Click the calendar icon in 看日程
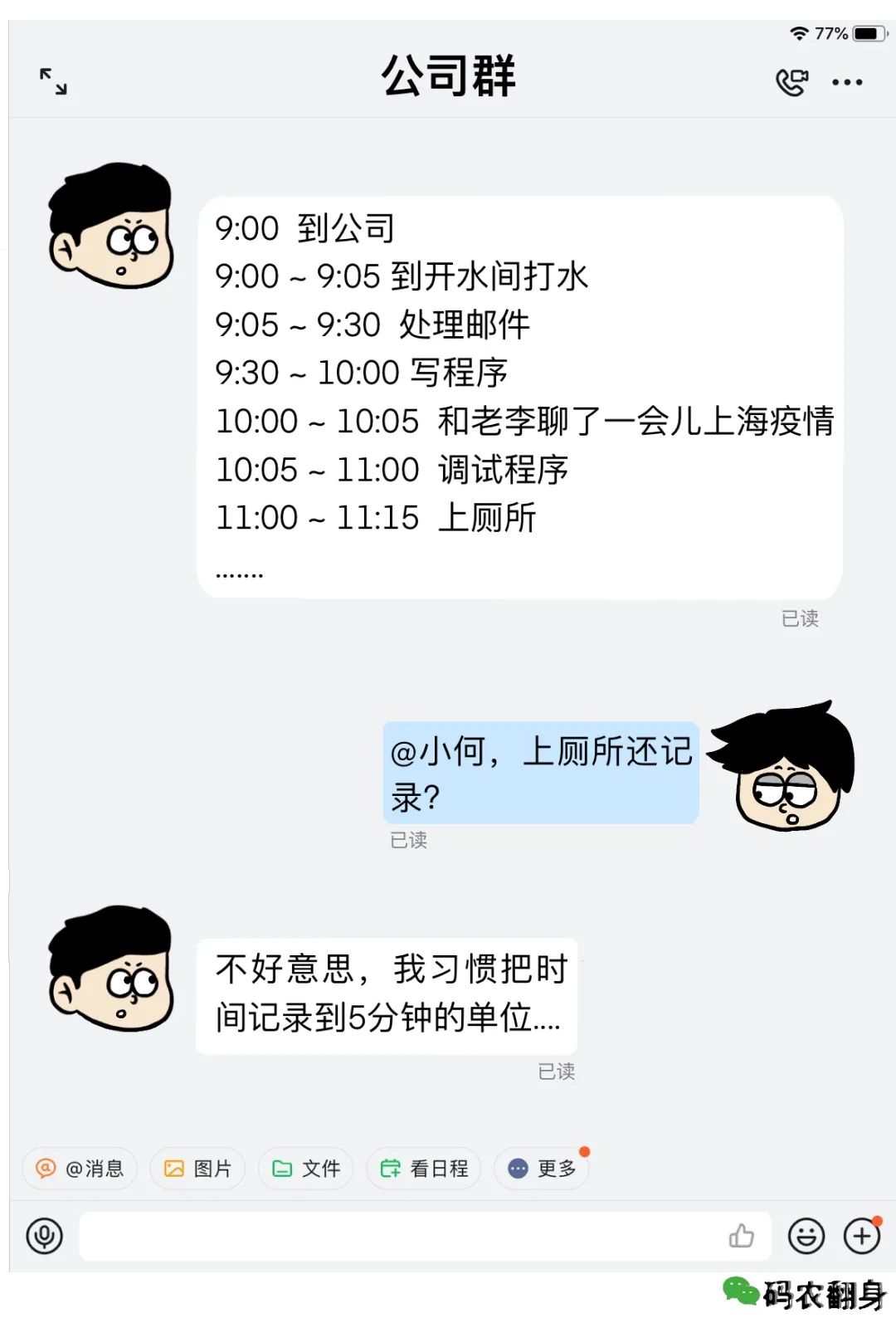Viewport: 896px width, 1318px height. pos(392,1168)
